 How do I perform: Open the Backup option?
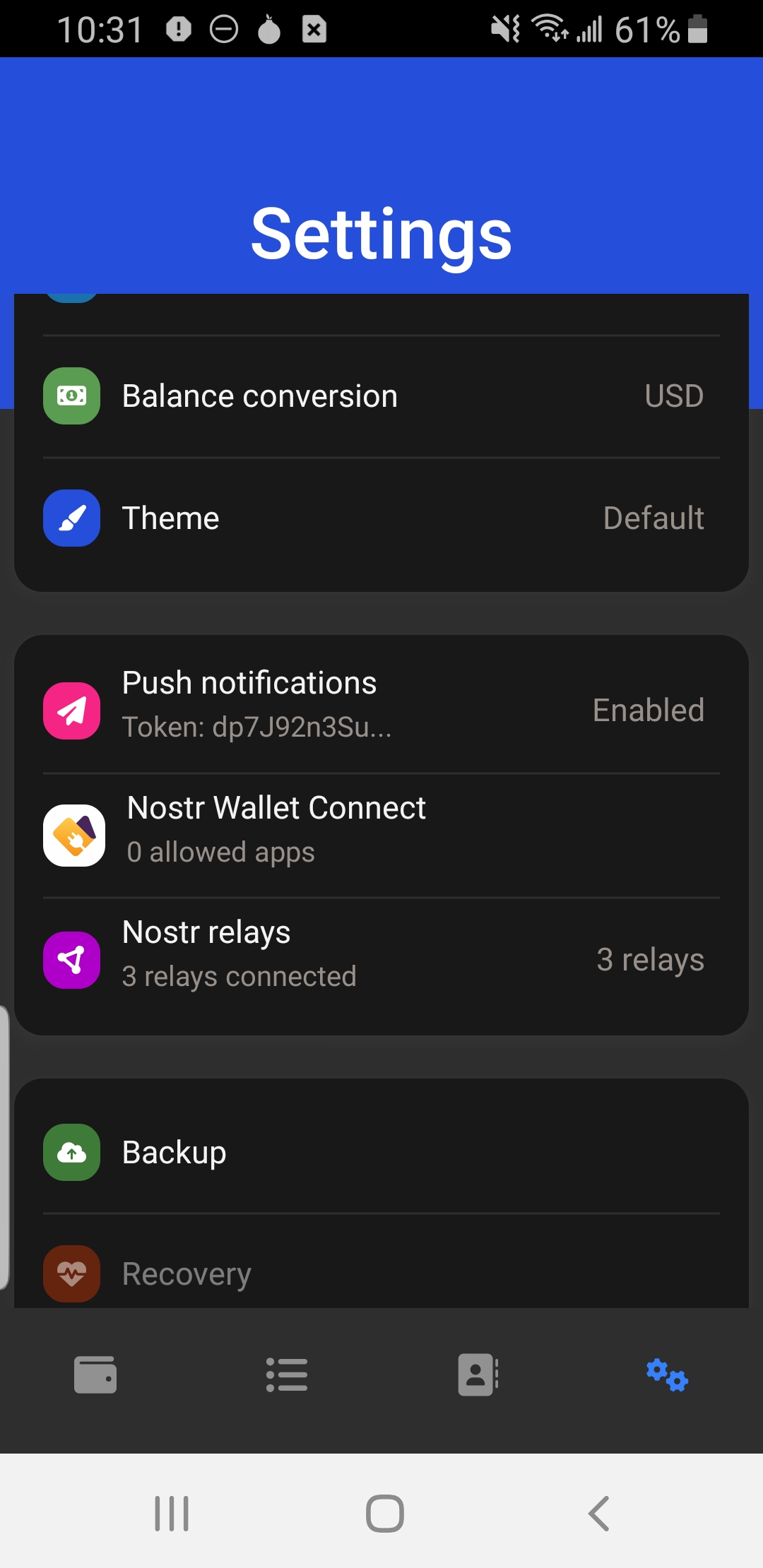[381, 1153]
